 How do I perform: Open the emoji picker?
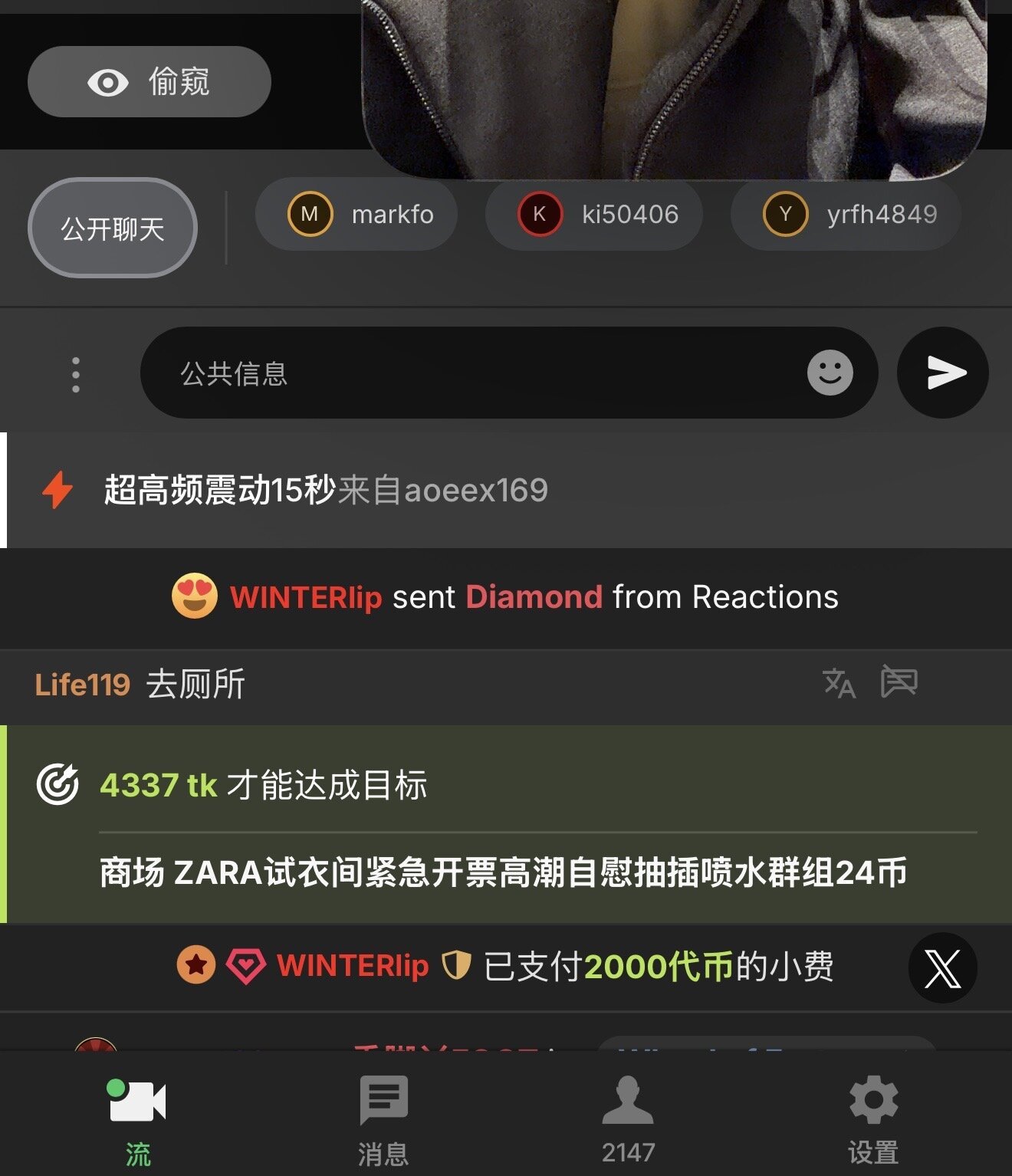(830, 373)
